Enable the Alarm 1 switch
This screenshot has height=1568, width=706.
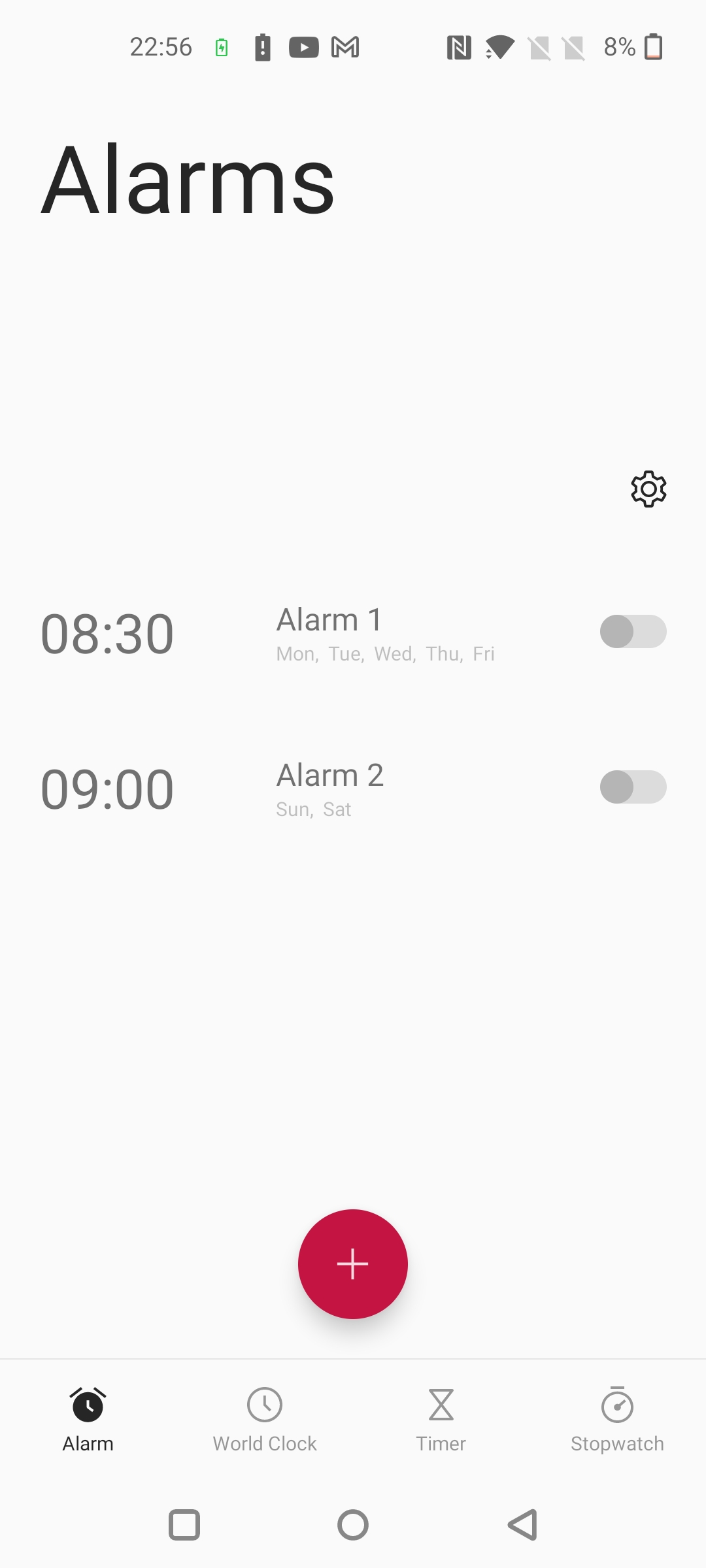(633, 632)
